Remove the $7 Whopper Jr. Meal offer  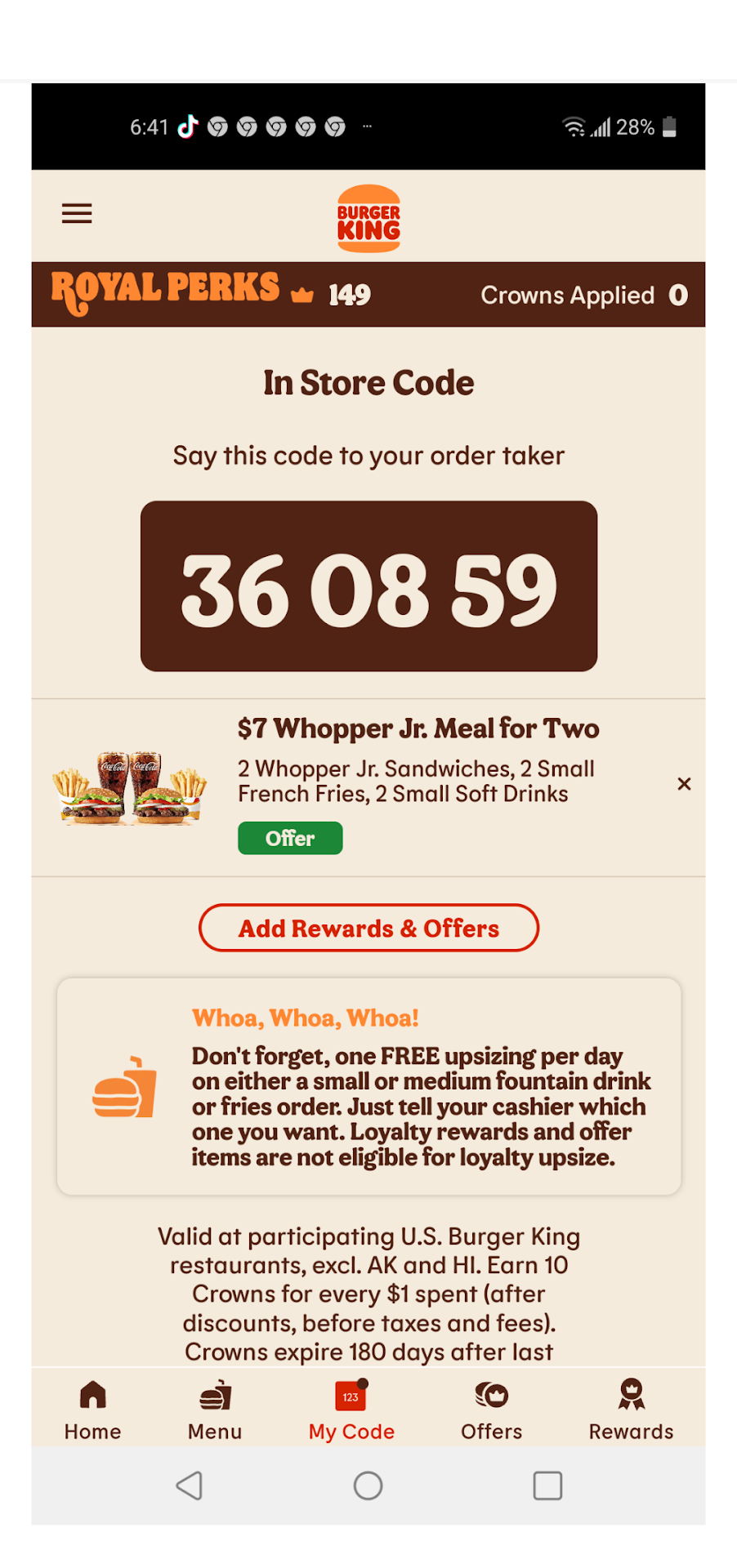pyautogui.click(x=684, y=784)
